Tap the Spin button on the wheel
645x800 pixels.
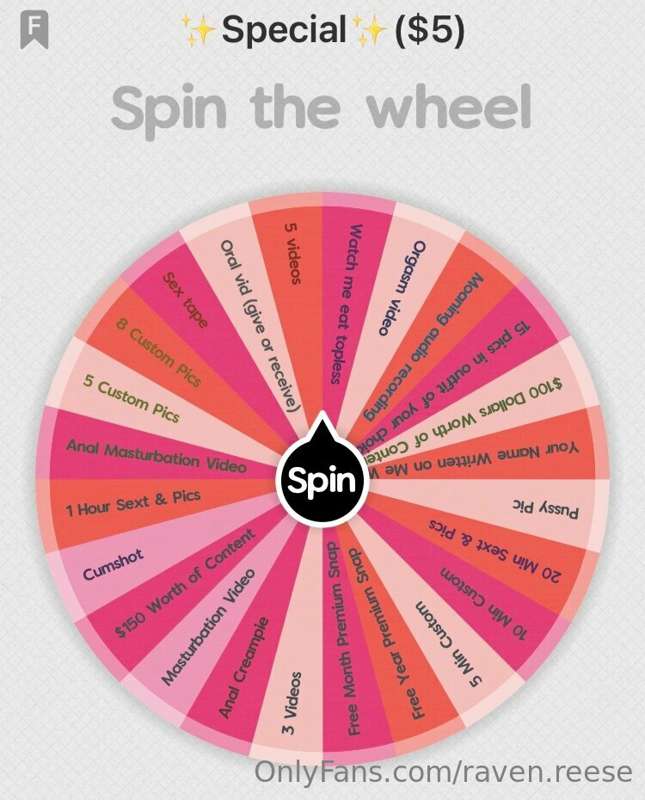322,480
